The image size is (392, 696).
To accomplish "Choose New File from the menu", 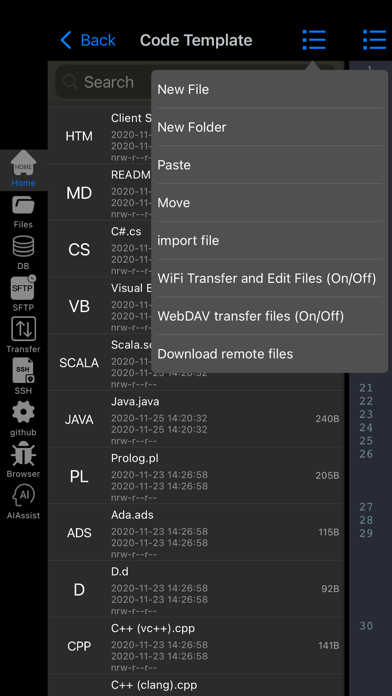I will coord(269,89).
